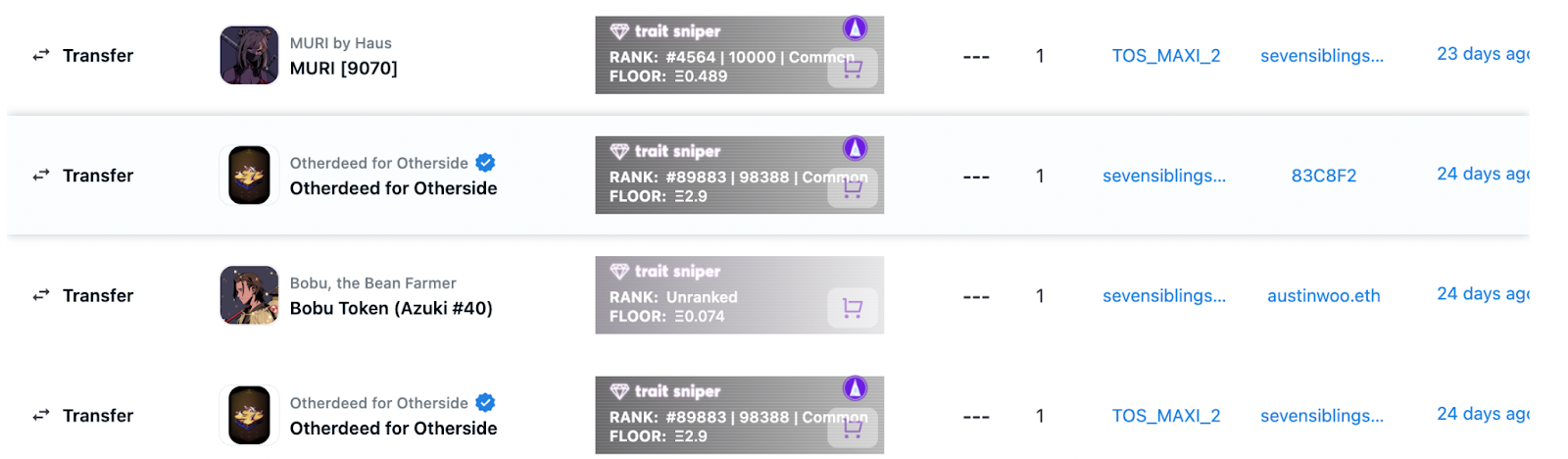Open the sevensiblings recipient in the MURI row
The height and width of the screenshot is (459, 1568).
(1321, 56)
